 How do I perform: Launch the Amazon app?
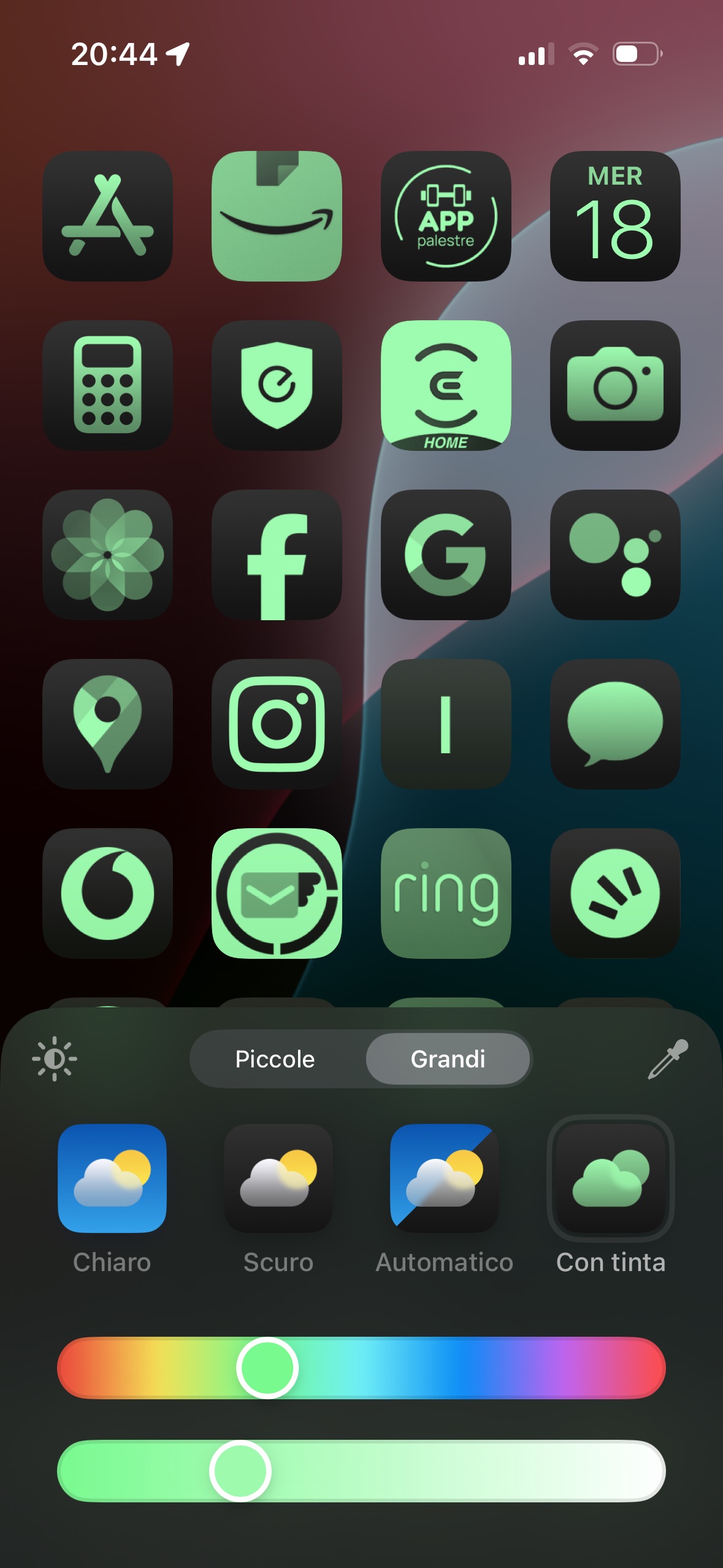tap(277, 216)
